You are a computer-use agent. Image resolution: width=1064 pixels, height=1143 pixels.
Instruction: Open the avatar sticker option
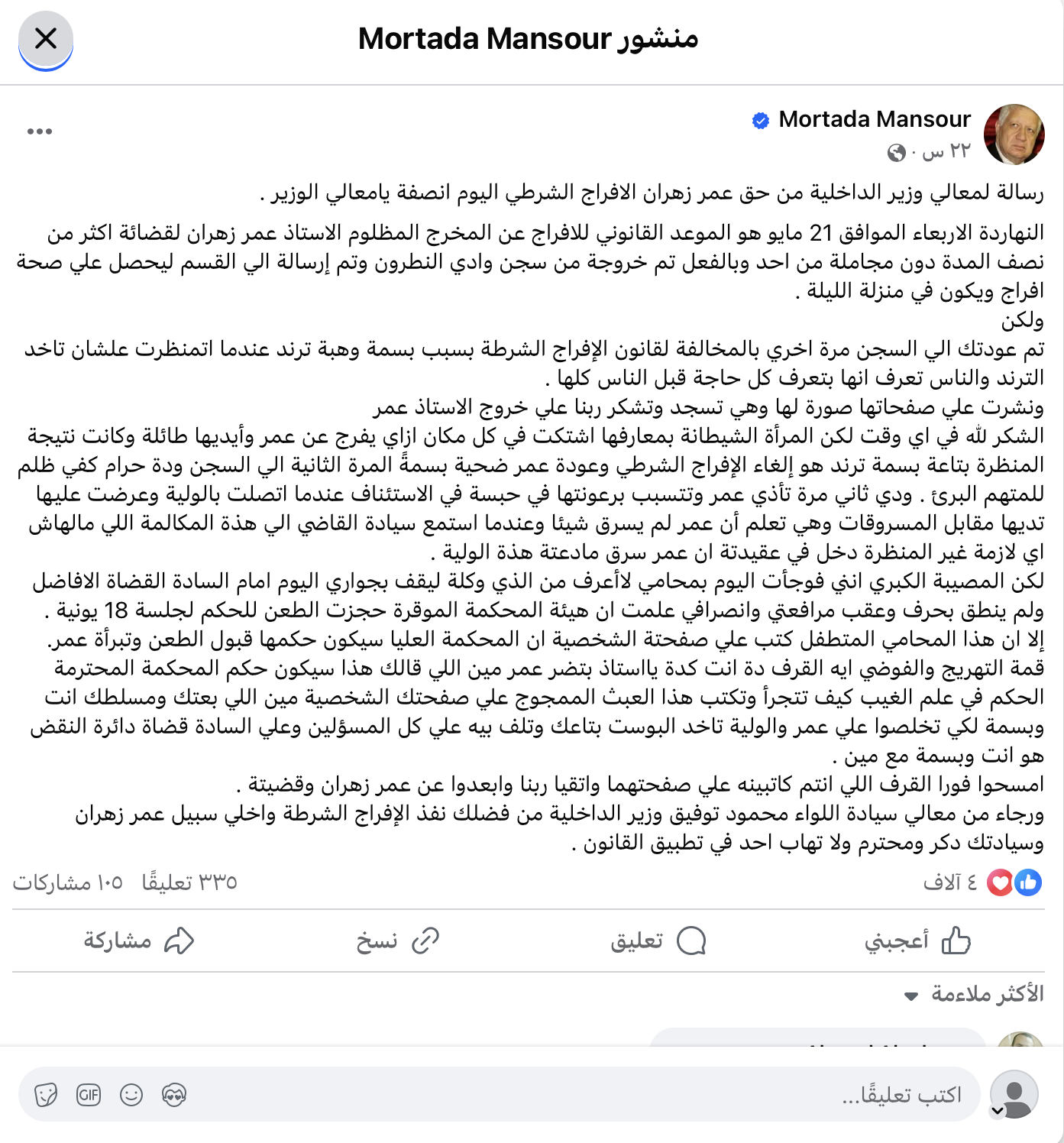(174, 1095)
